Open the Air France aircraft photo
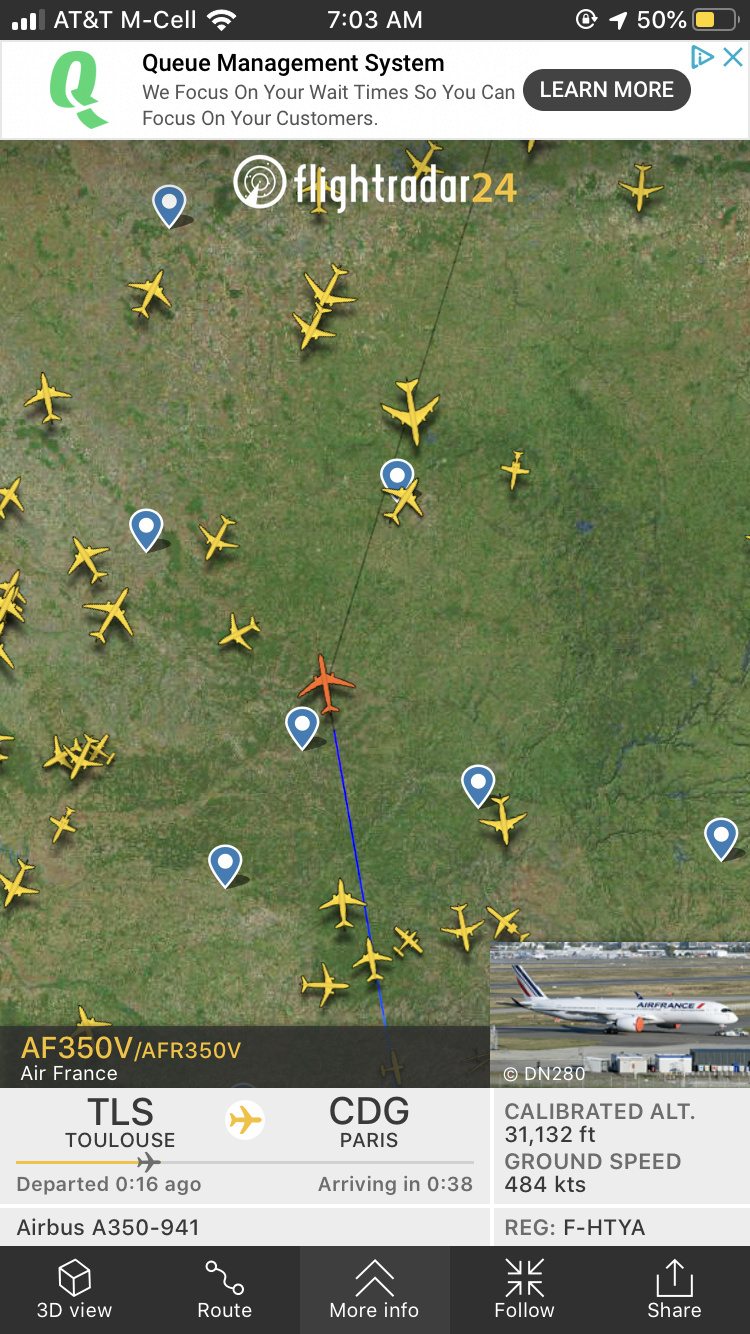Image resolution: width=750 pixels, height=1334 pixels. tap(620, 1012)
